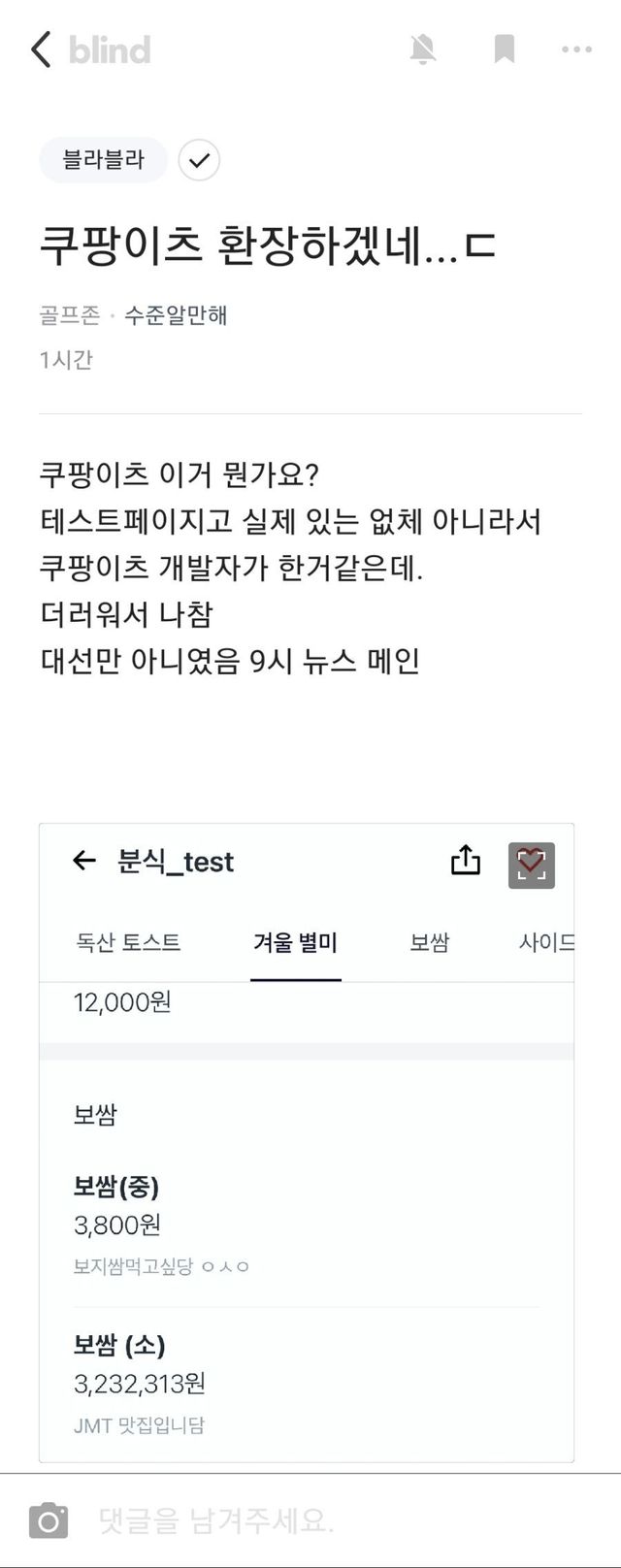Toggle notifications for this post
The height and width of the screenshot is (1568, 621).
423,49
